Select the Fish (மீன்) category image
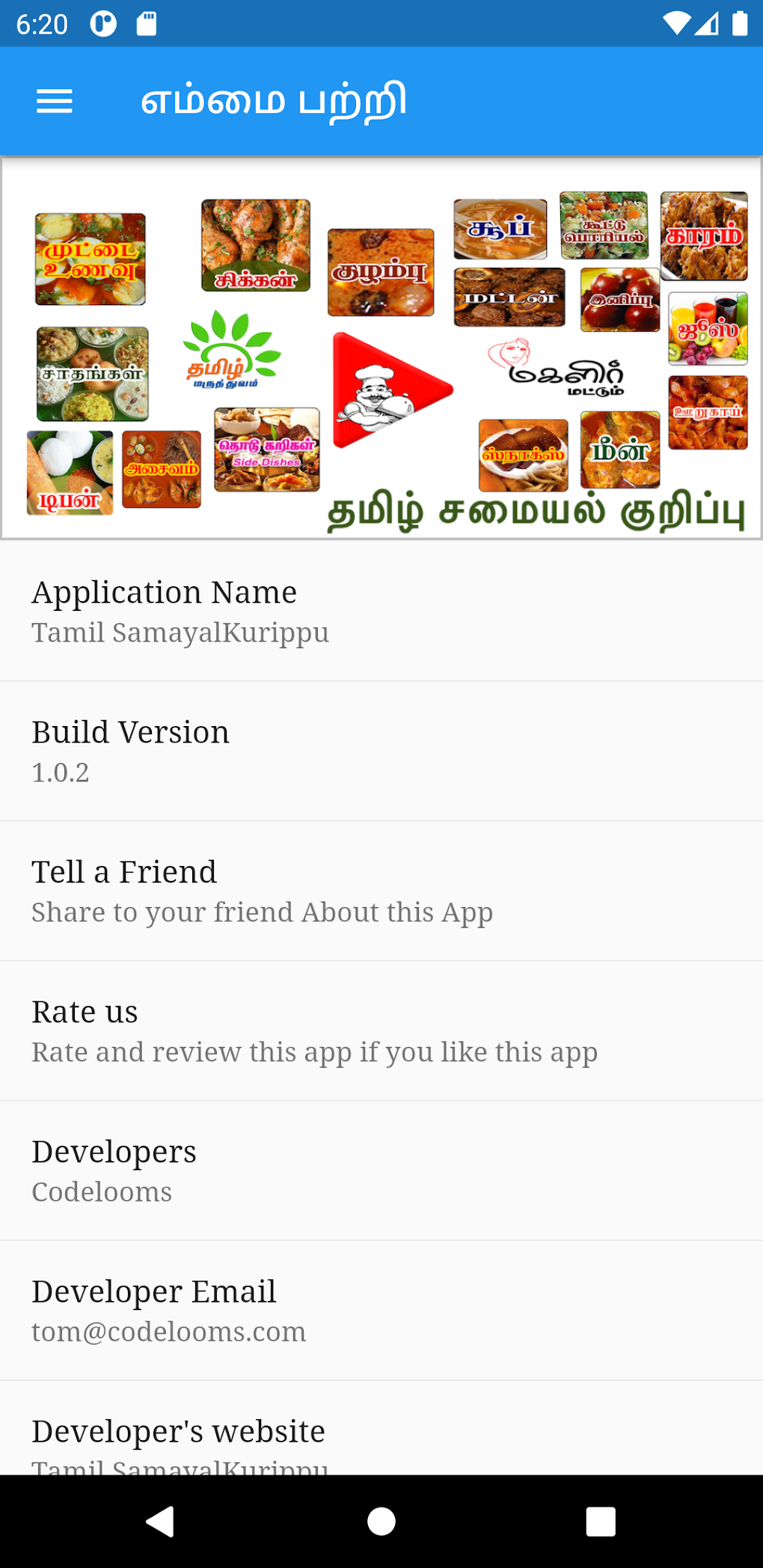Screen dimensions: 763x1568 pos(619,450)
